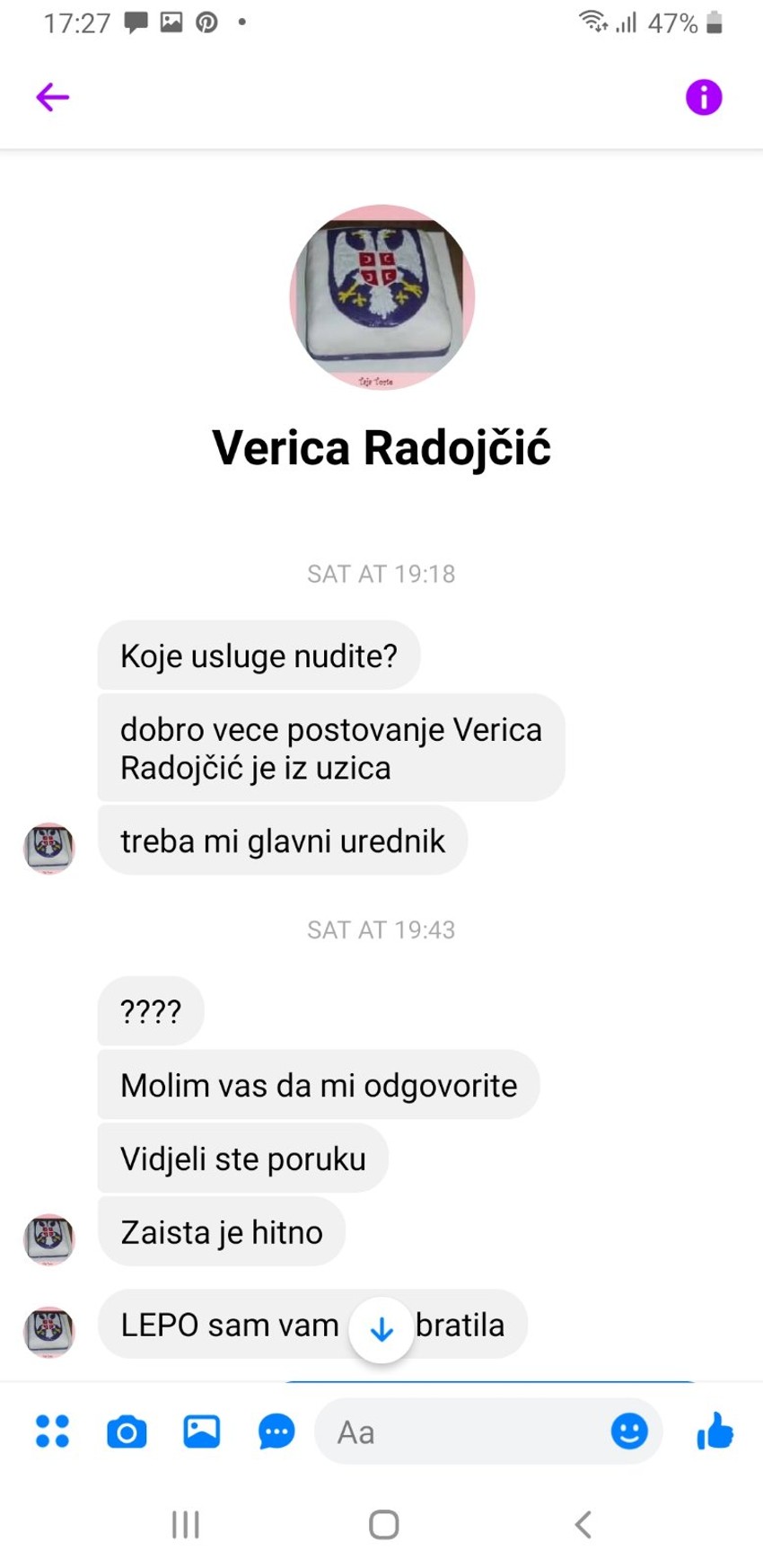The width and height of the screenshot is (763, 1568).
Task: Open conversation info for Verica Radojčić
Action: 703,97
